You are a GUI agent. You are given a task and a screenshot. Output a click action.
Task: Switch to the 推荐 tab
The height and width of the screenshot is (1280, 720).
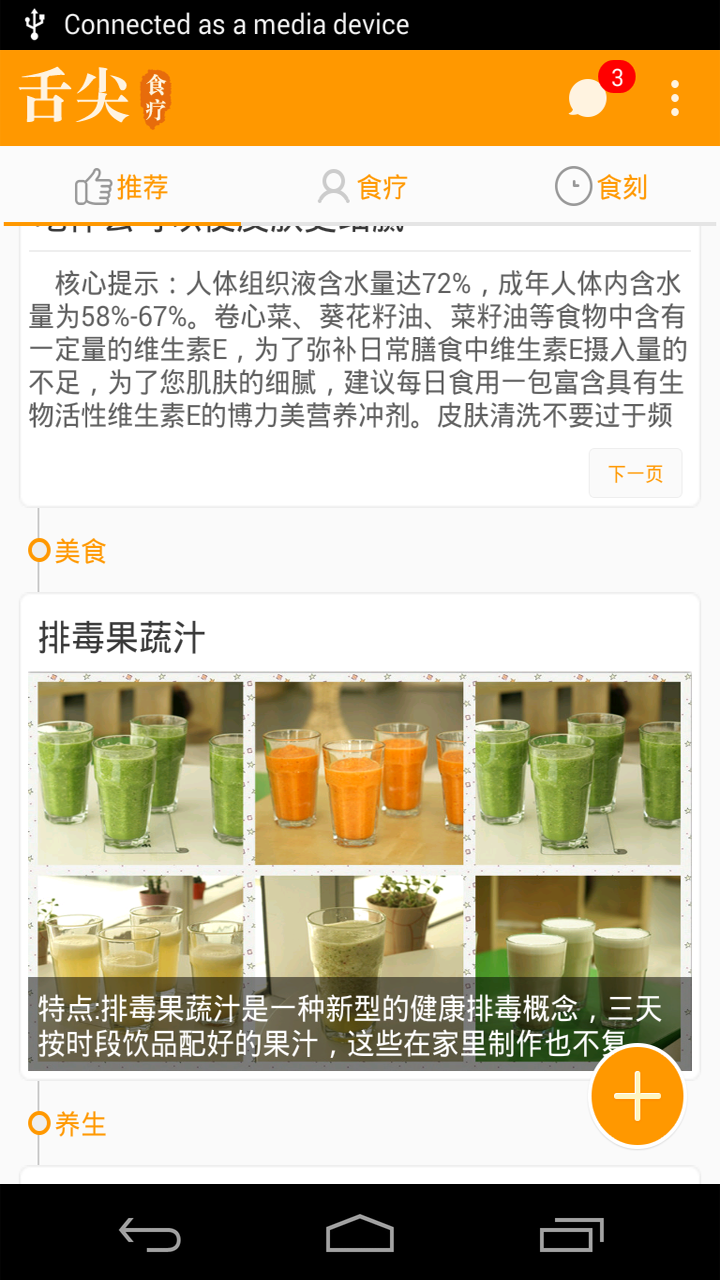122,187
